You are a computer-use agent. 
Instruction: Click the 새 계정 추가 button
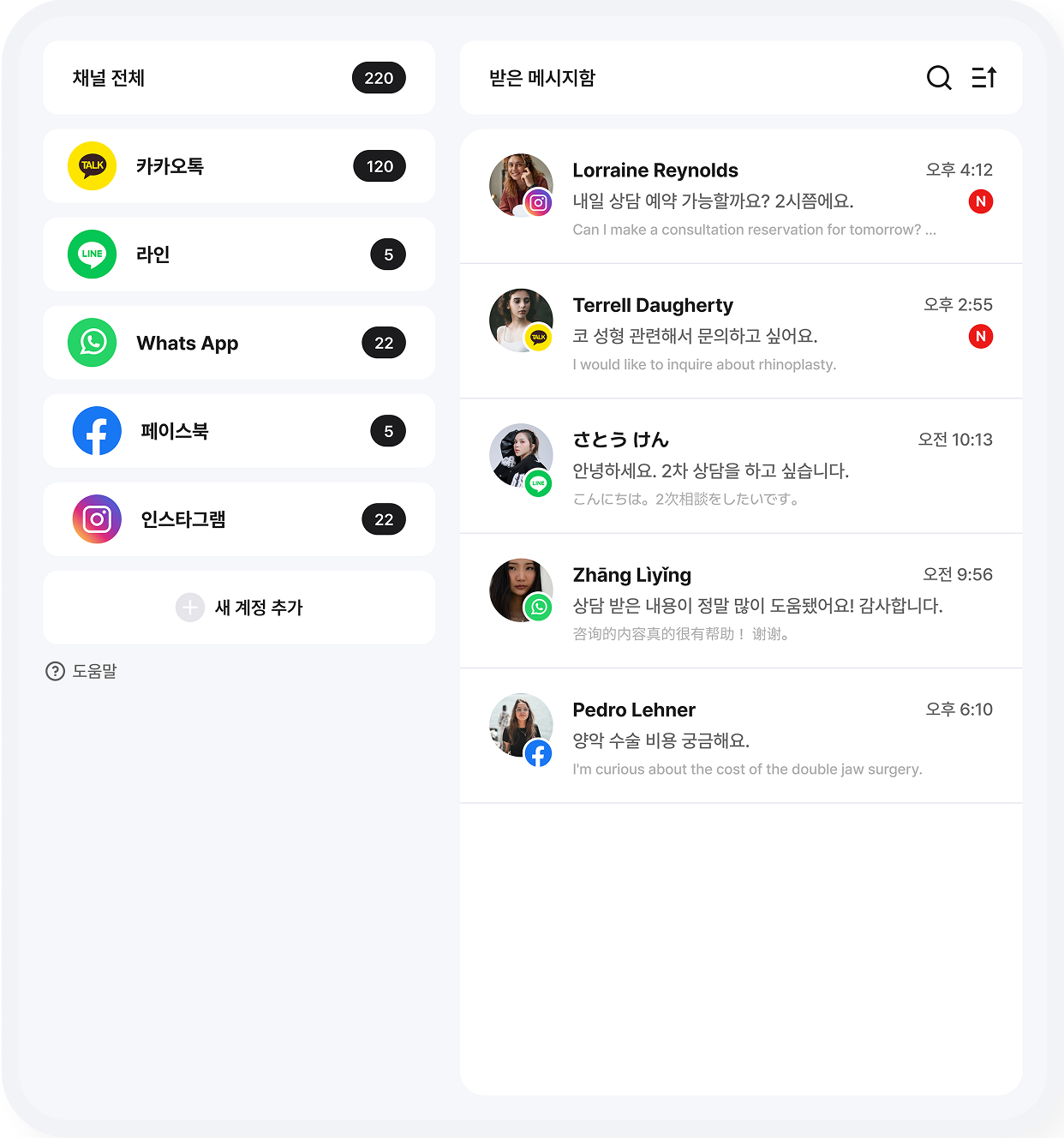(x=239, y=608)
